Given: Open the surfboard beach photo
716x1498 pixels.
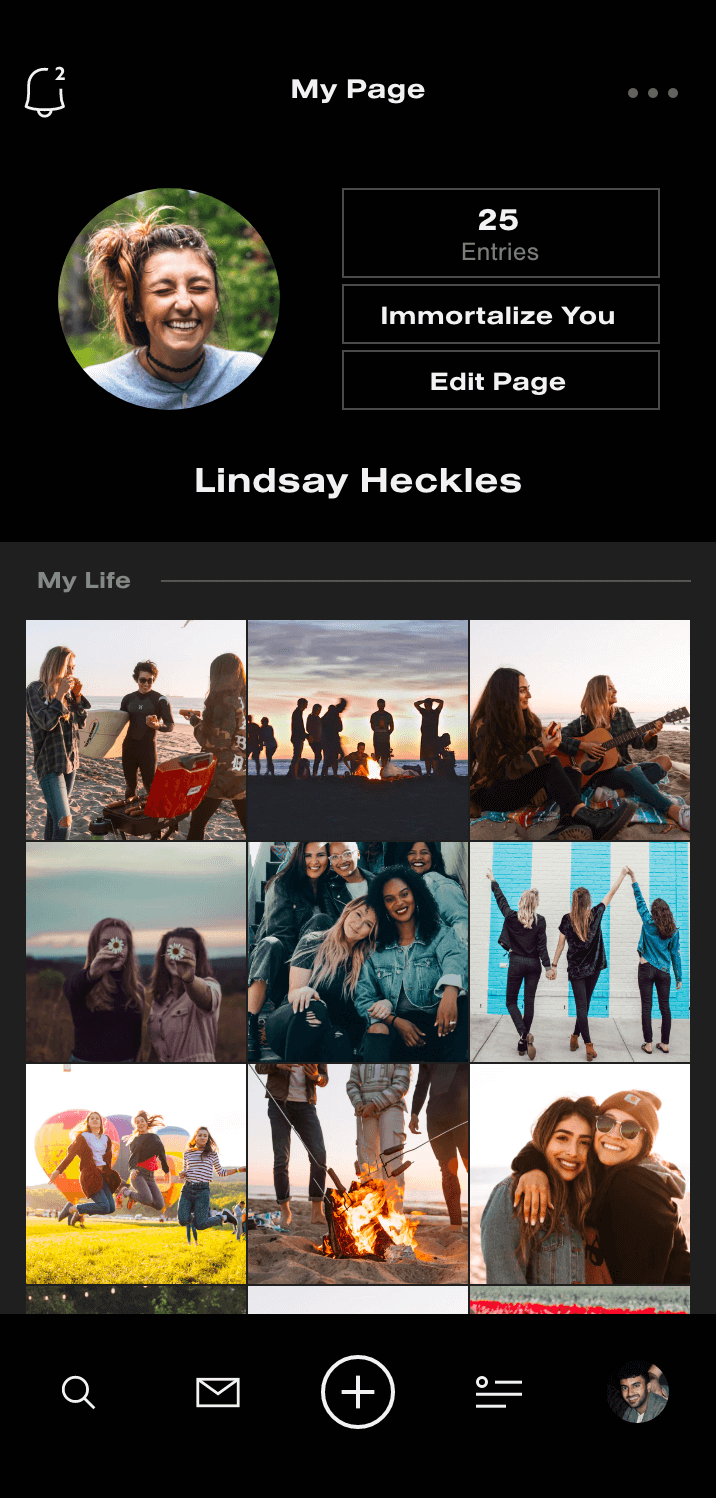Looking at the screenshot, I should (x=136, y=730).
